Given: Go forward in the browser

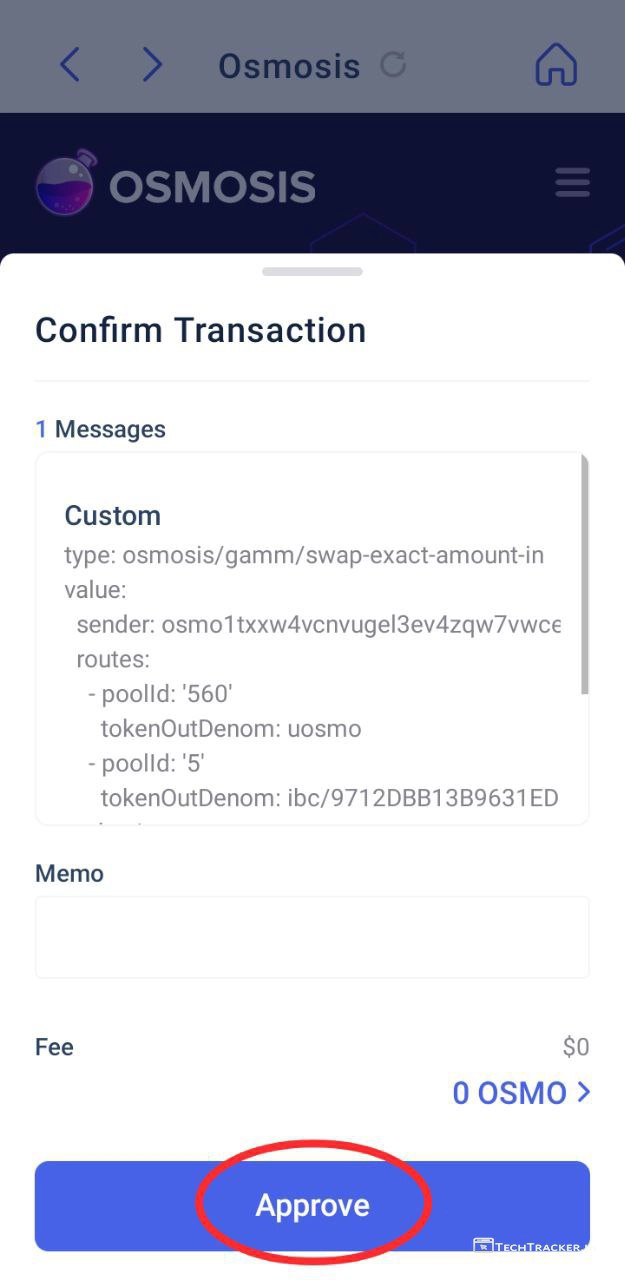Looking at the screenshot, I should tap(152, 65).
